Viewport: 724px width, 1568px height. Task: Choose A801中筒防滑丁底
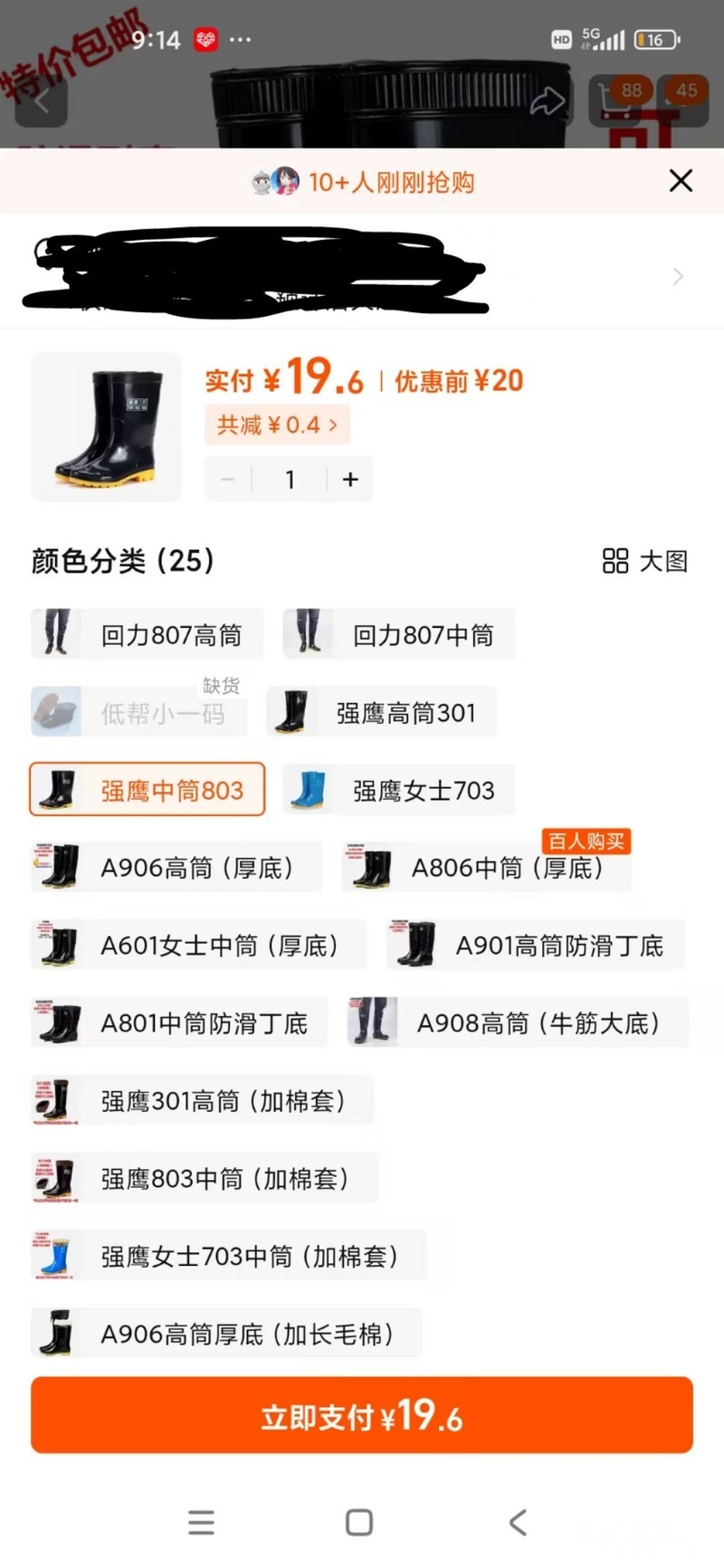(x=179, y=1023)
